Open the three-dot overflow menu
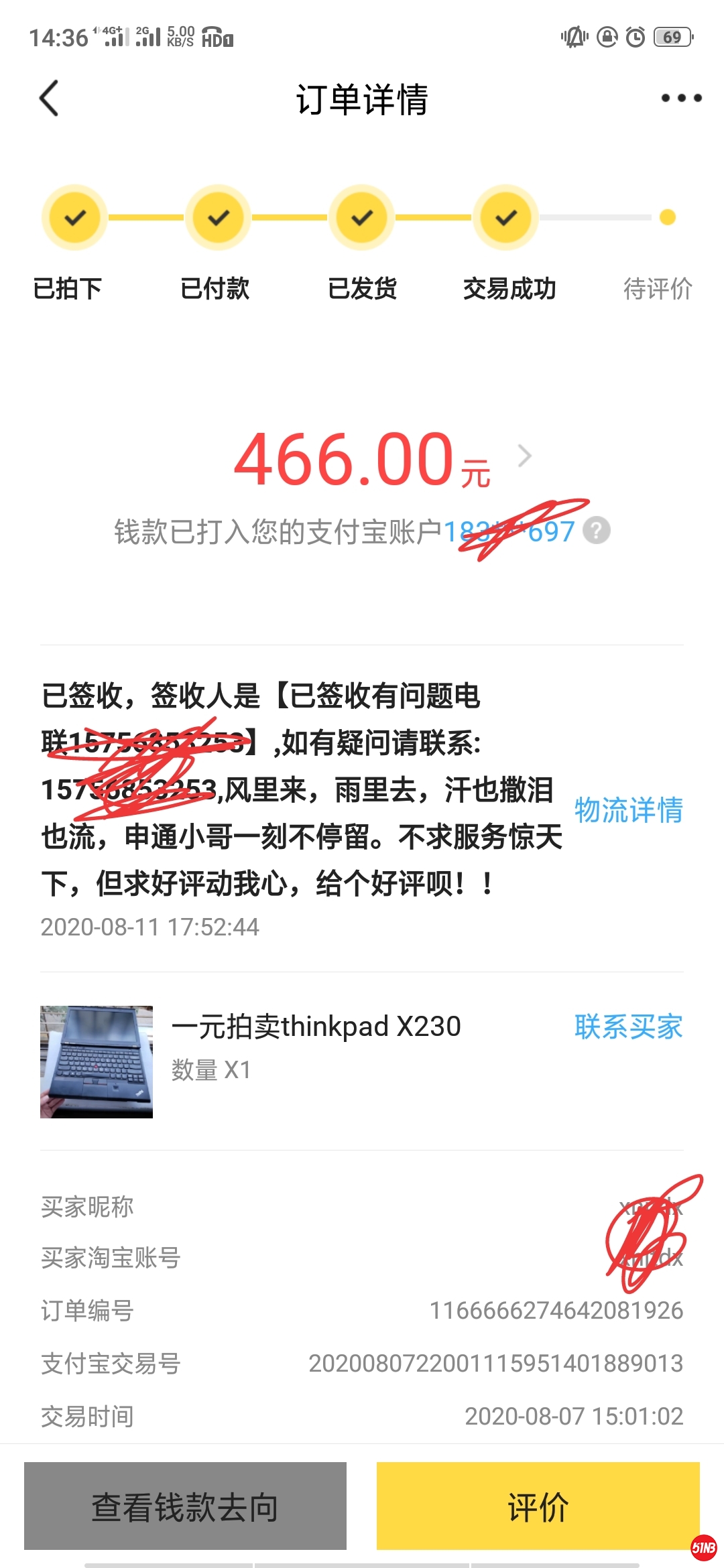724x1568 pixels. [681, 99]
